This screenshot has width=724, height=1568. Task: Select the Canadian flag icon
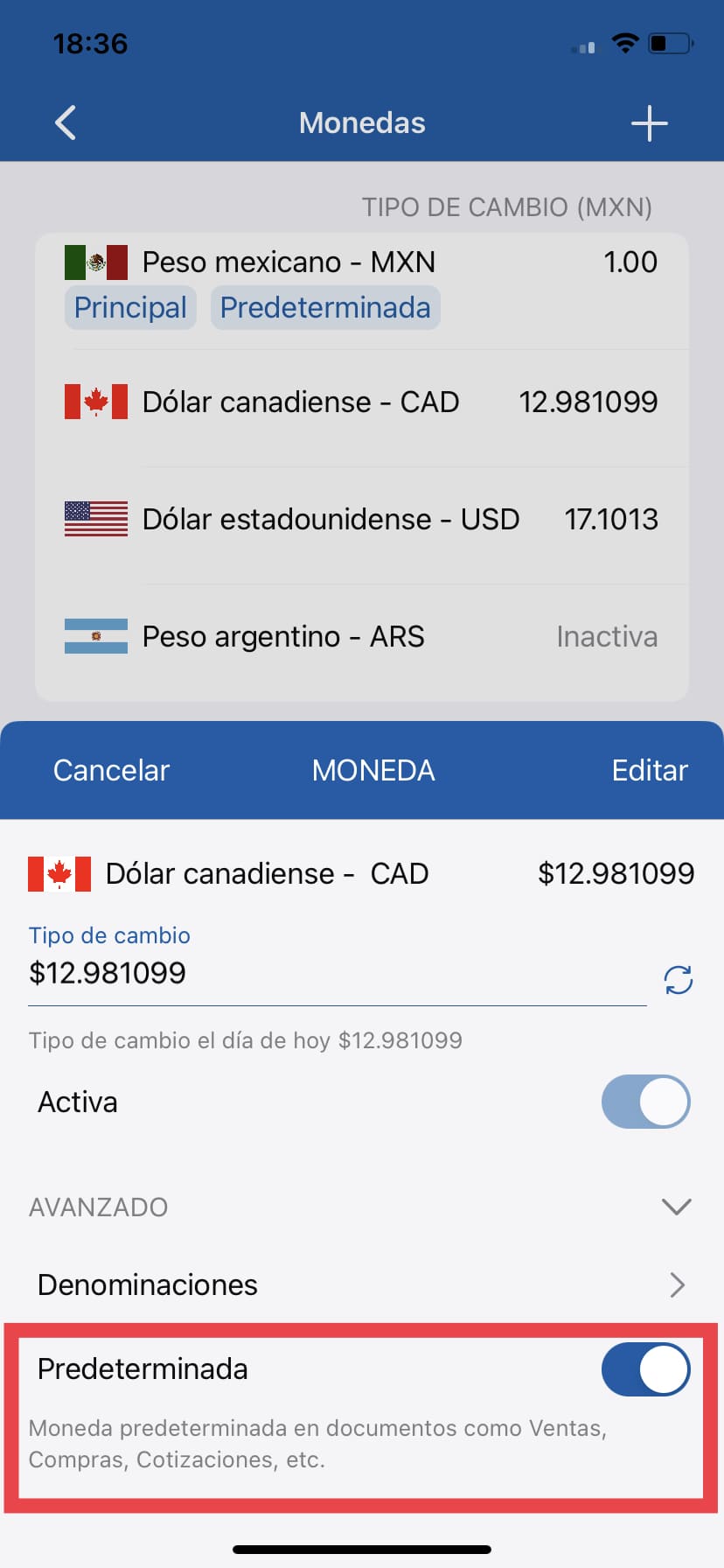[x=96, y=402]
